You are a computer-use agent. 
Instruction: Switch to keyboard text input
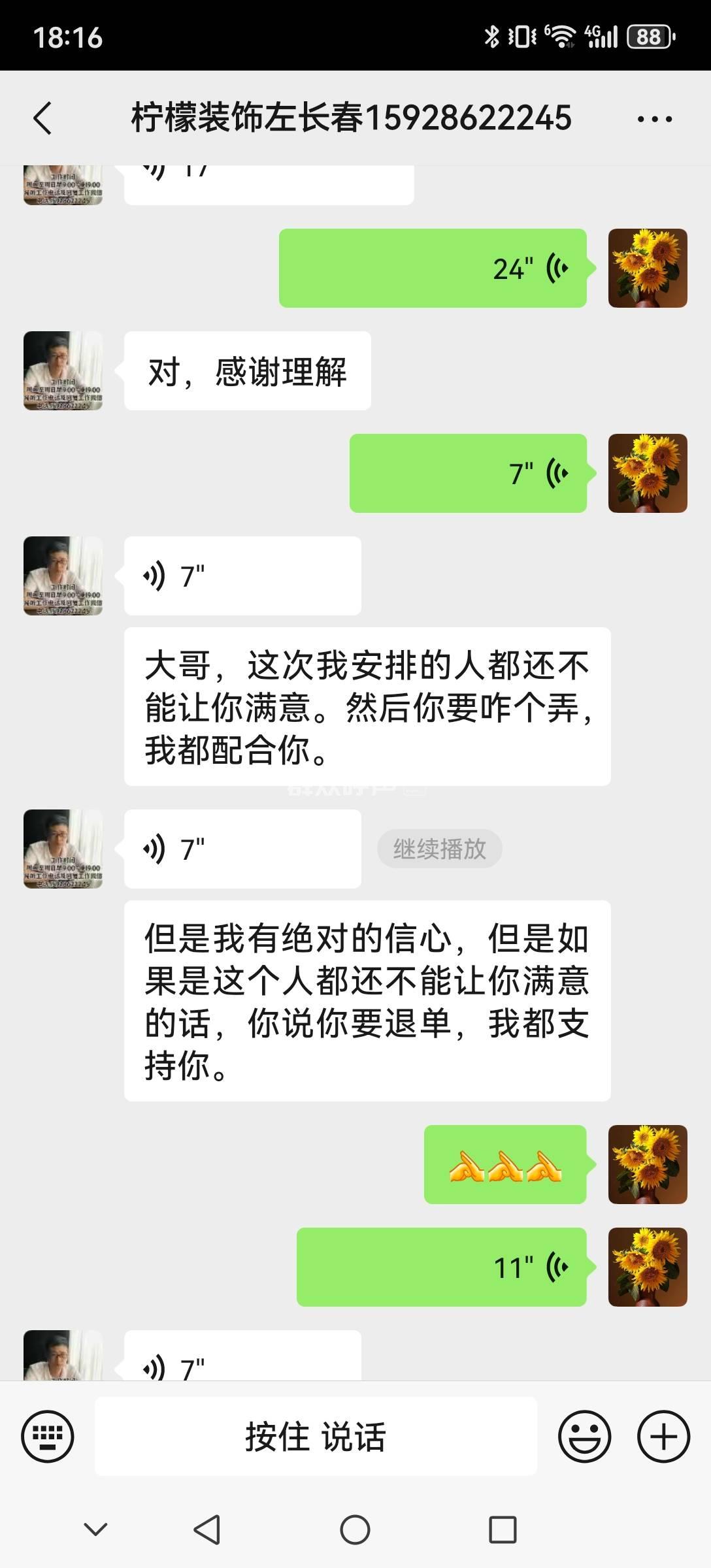pyautogui.click(x=48, y=1437)
